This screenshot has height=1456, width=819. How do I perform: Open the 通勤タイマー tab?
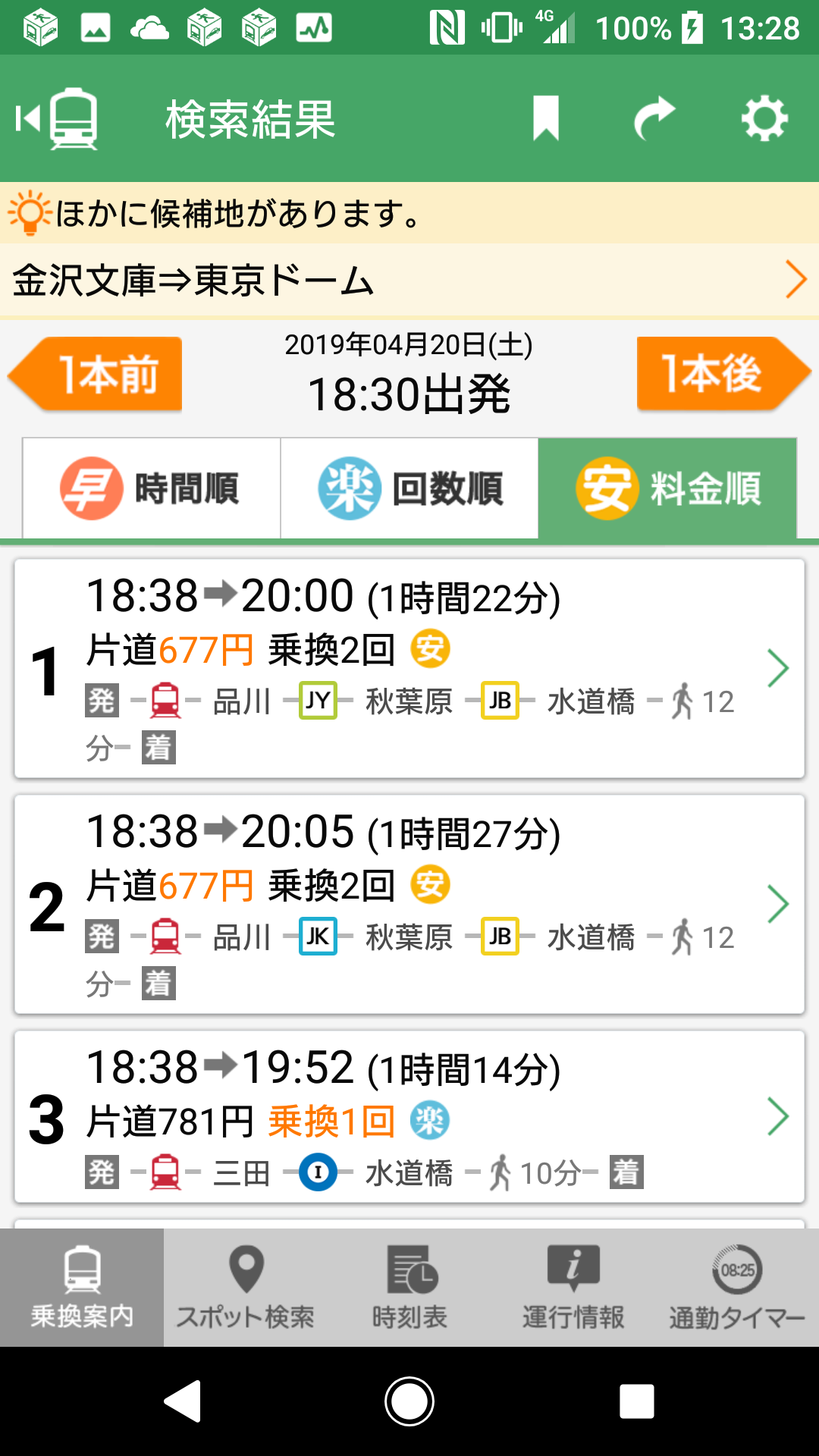737,1288
